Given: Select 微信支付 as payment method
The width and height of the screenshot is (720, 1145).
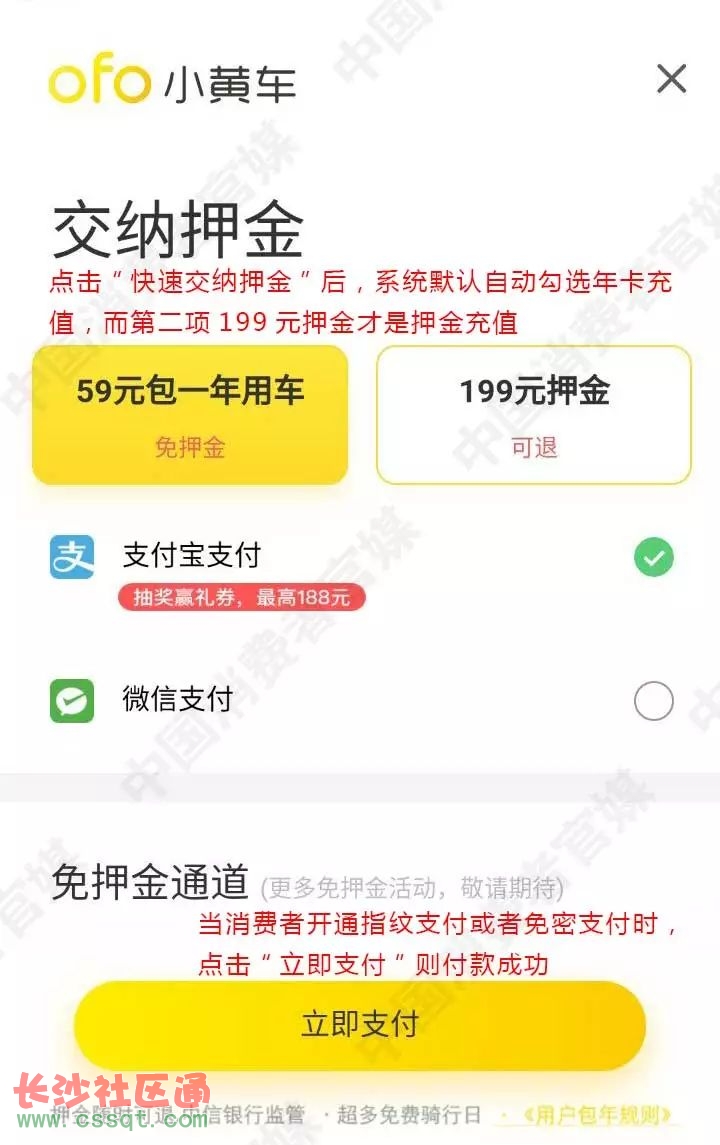Looking at the screenshot, I should tap(653, 702).
